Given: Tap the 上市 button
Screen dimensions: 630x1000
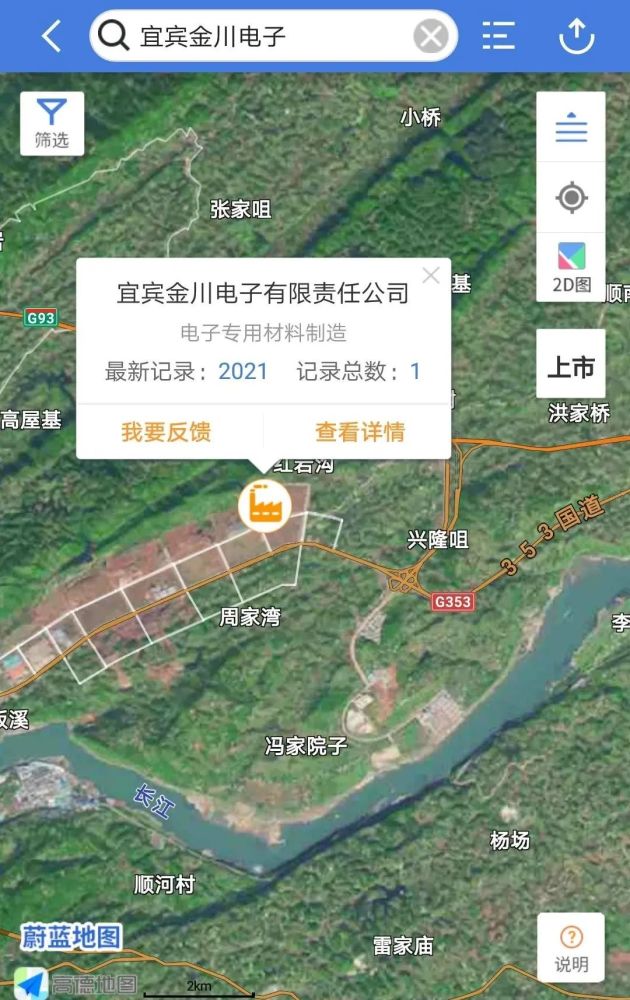Looking at the screenshot, I should coord(571,366).
